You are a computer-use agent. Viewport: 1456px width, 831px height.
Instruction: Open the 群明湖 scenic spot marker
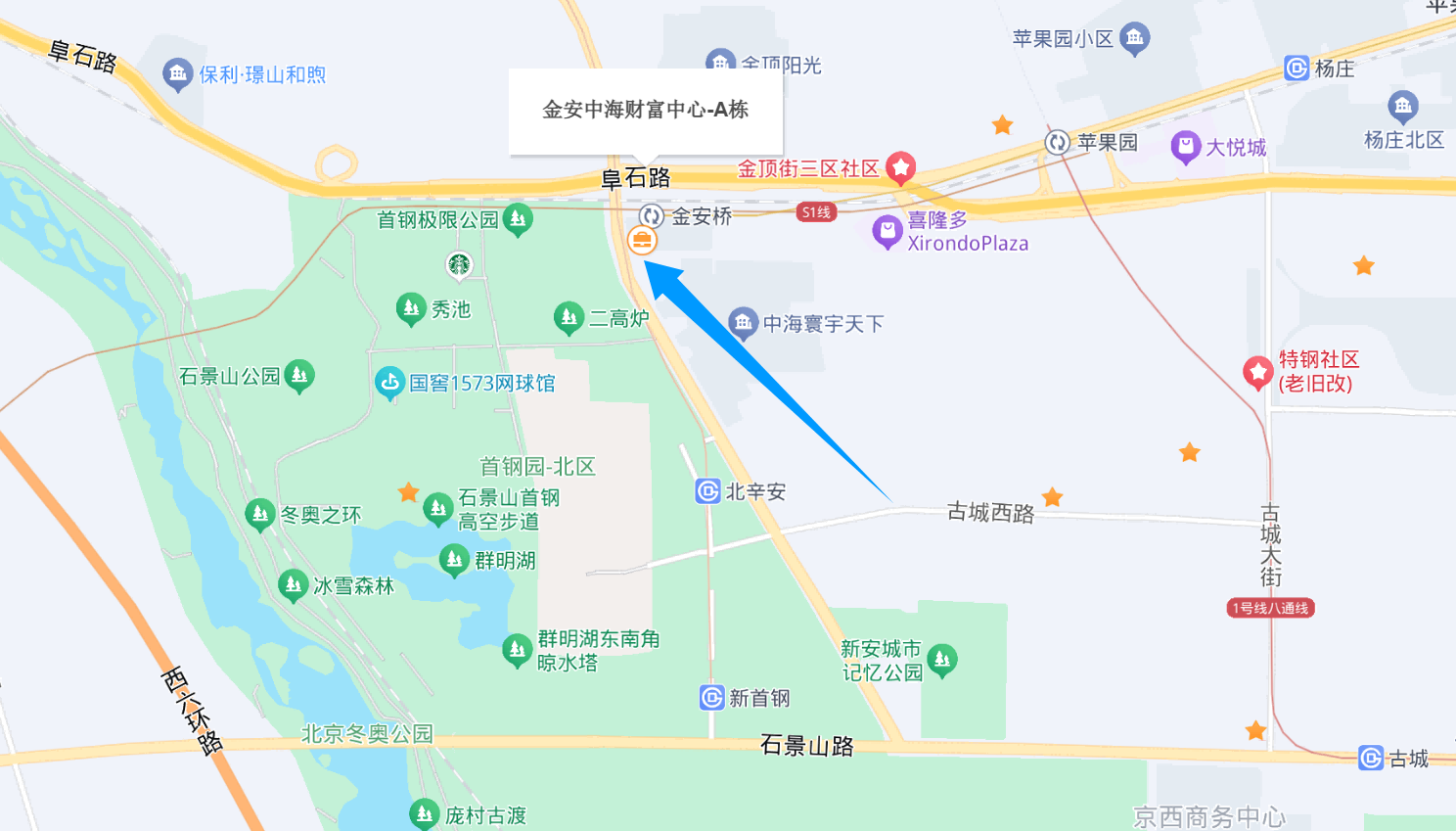(x=454, y=560)
